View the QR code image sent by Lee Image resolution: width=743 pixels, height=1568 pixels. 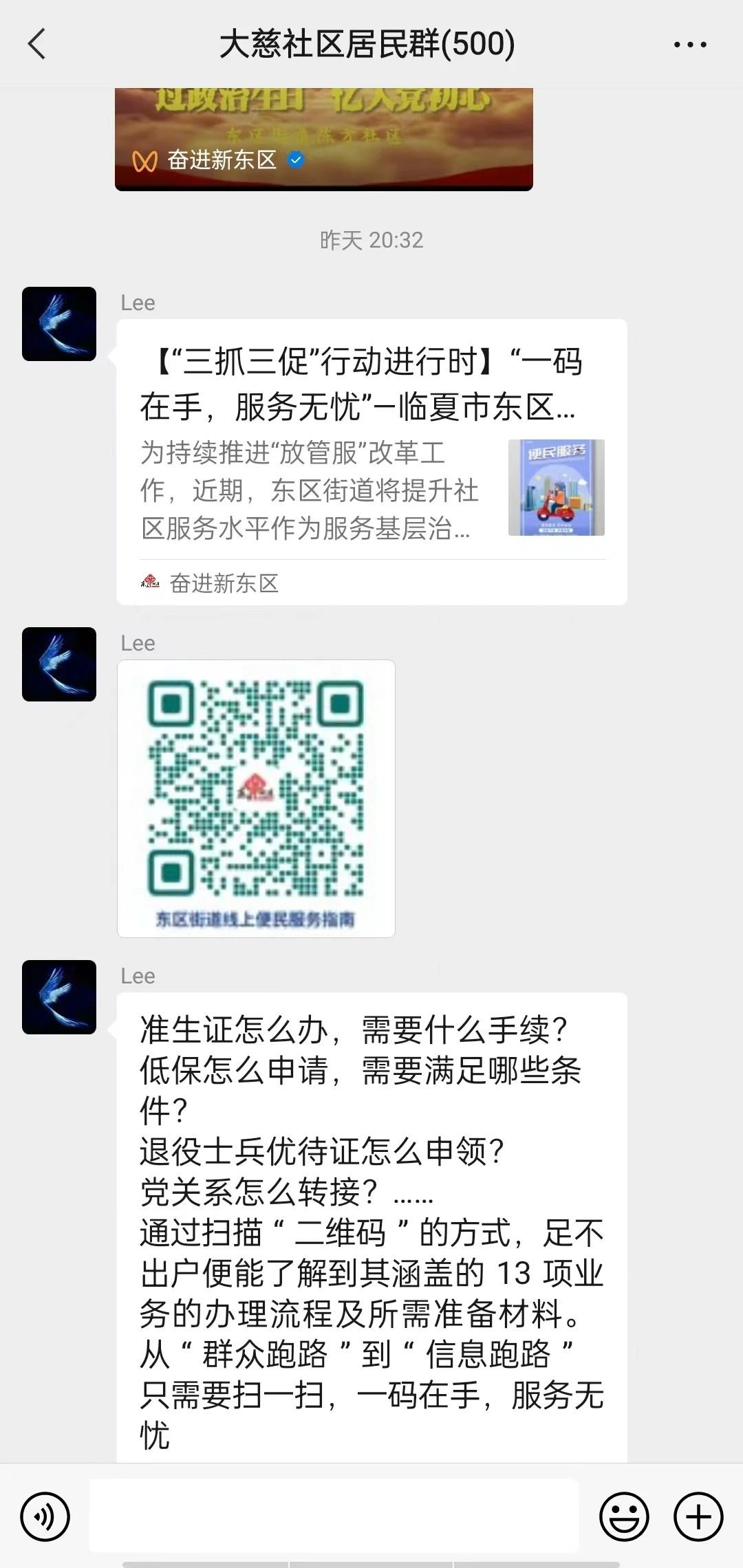(x=256, y=798)
